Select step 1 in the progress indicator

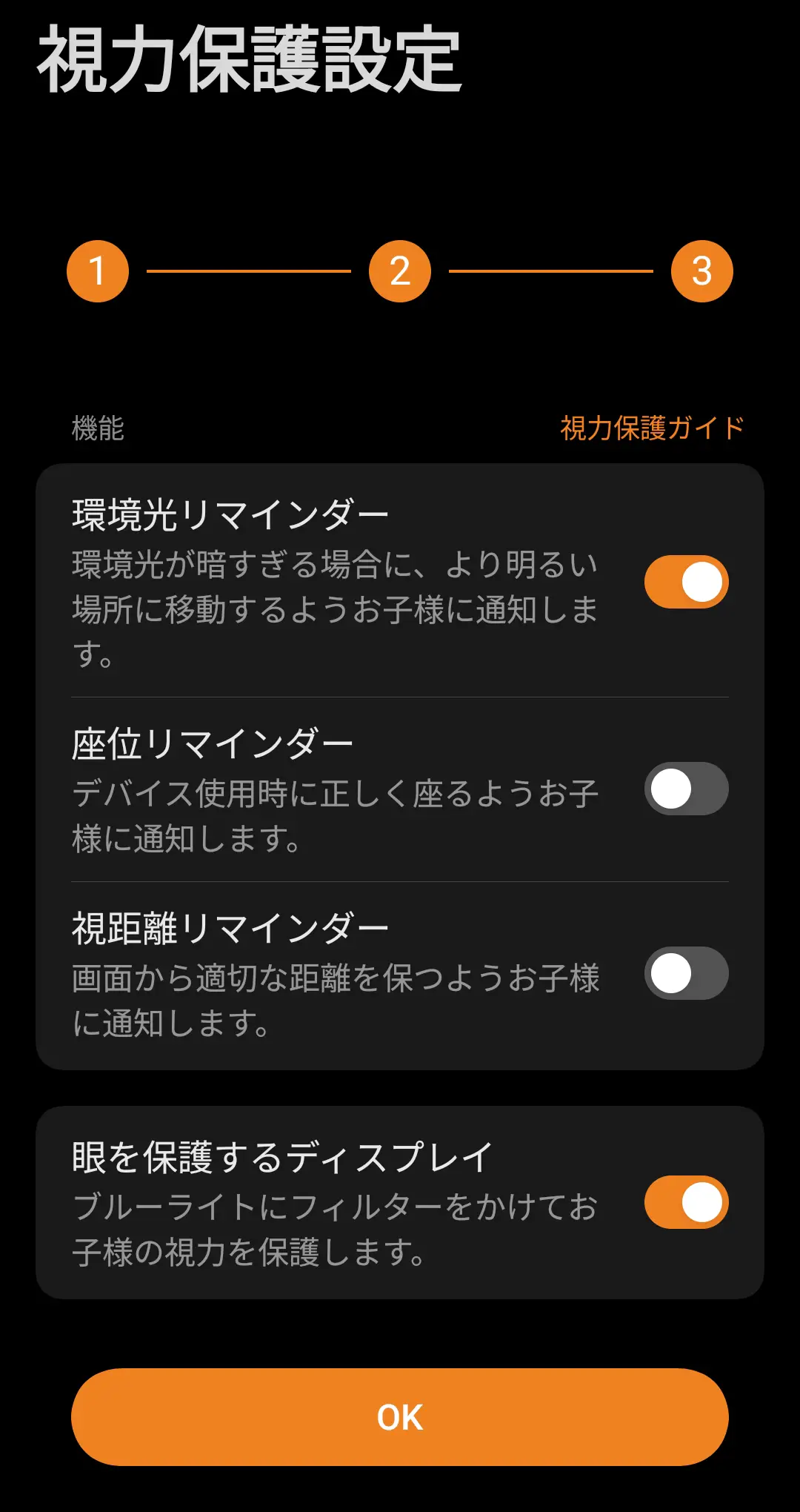pyautogui.click(x=99, y=270)
